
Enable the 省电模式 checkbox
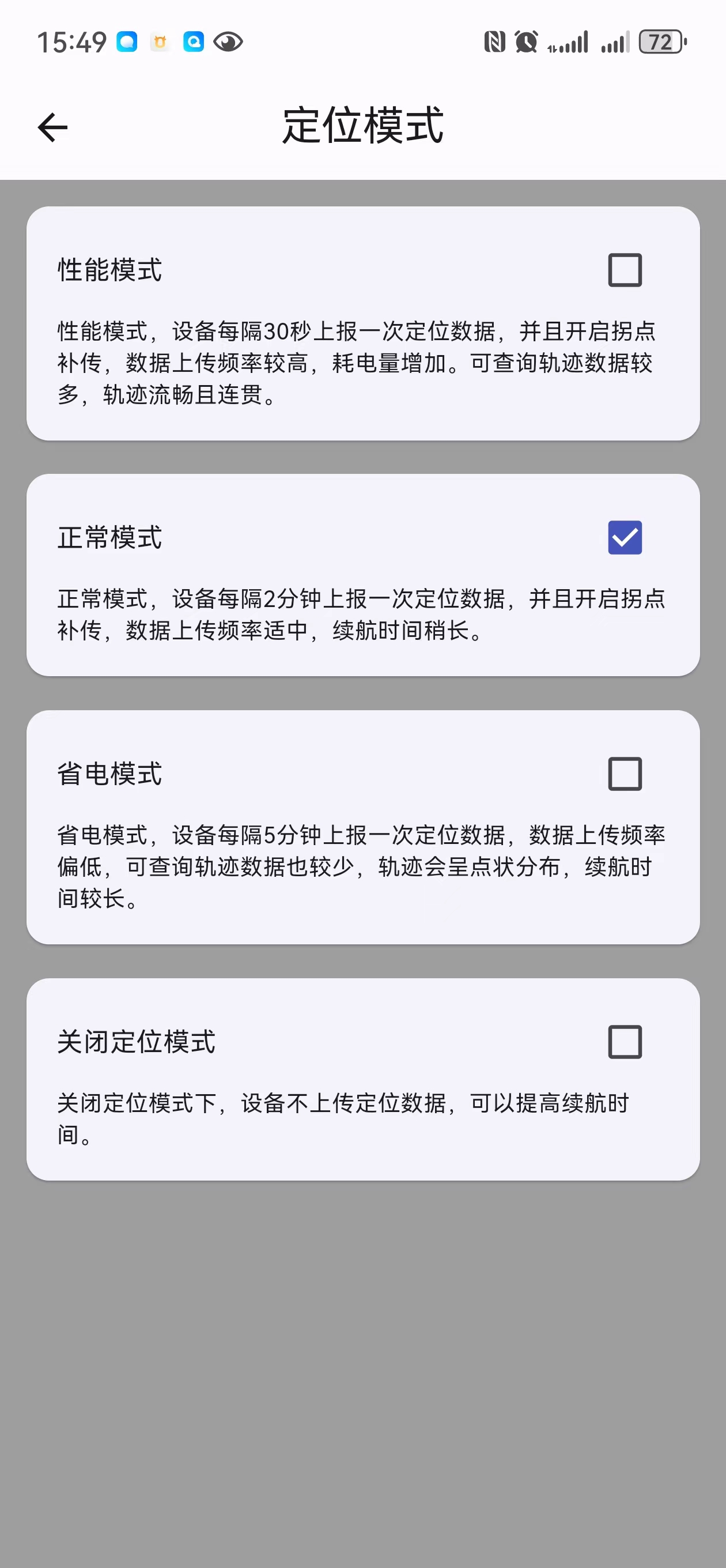coord(625,774)
